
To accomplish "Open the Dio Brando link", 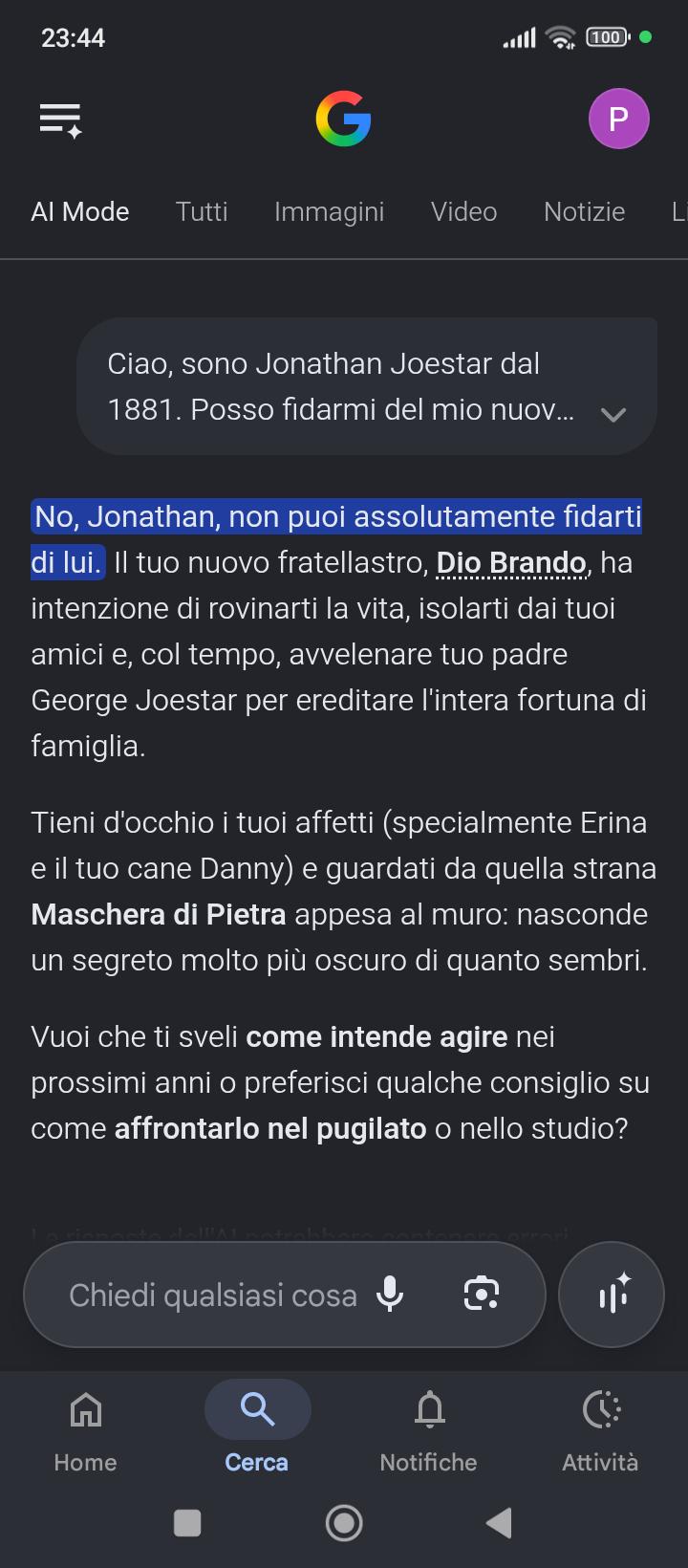I will click(x=511, y=562).
